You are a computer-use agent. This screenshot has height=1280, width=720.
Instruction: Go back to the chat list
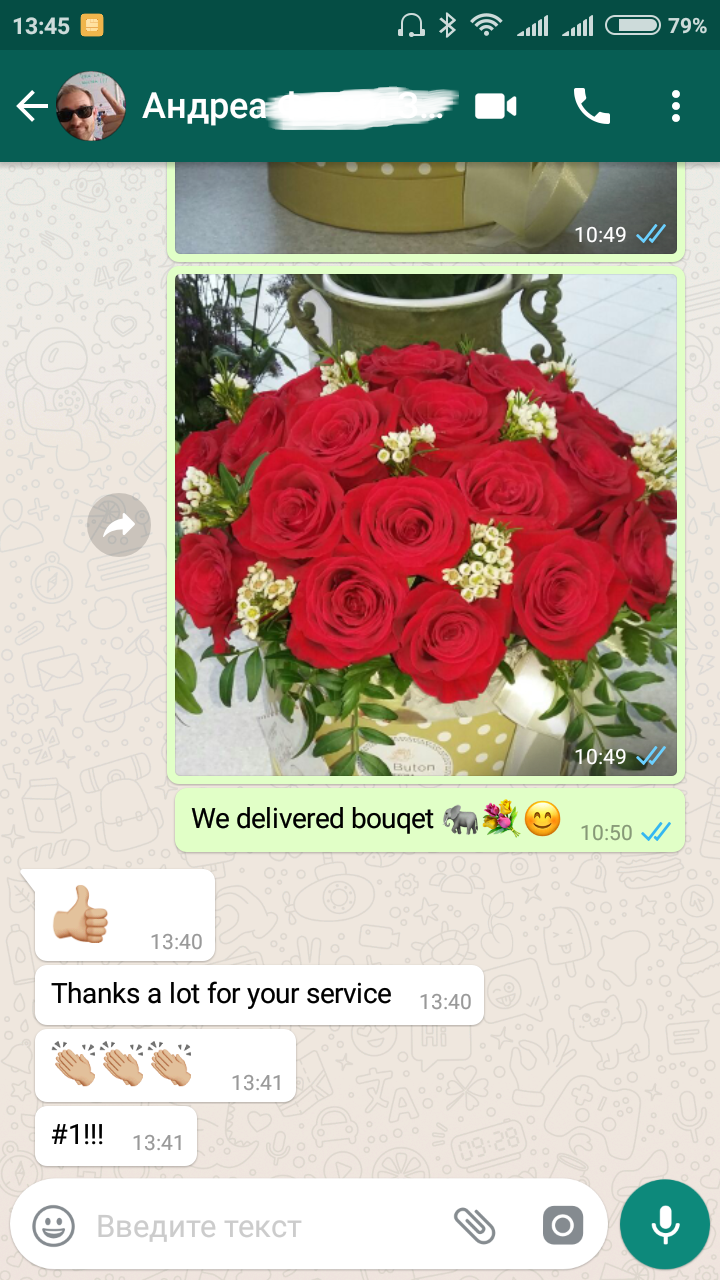click(x=32, y=106)
